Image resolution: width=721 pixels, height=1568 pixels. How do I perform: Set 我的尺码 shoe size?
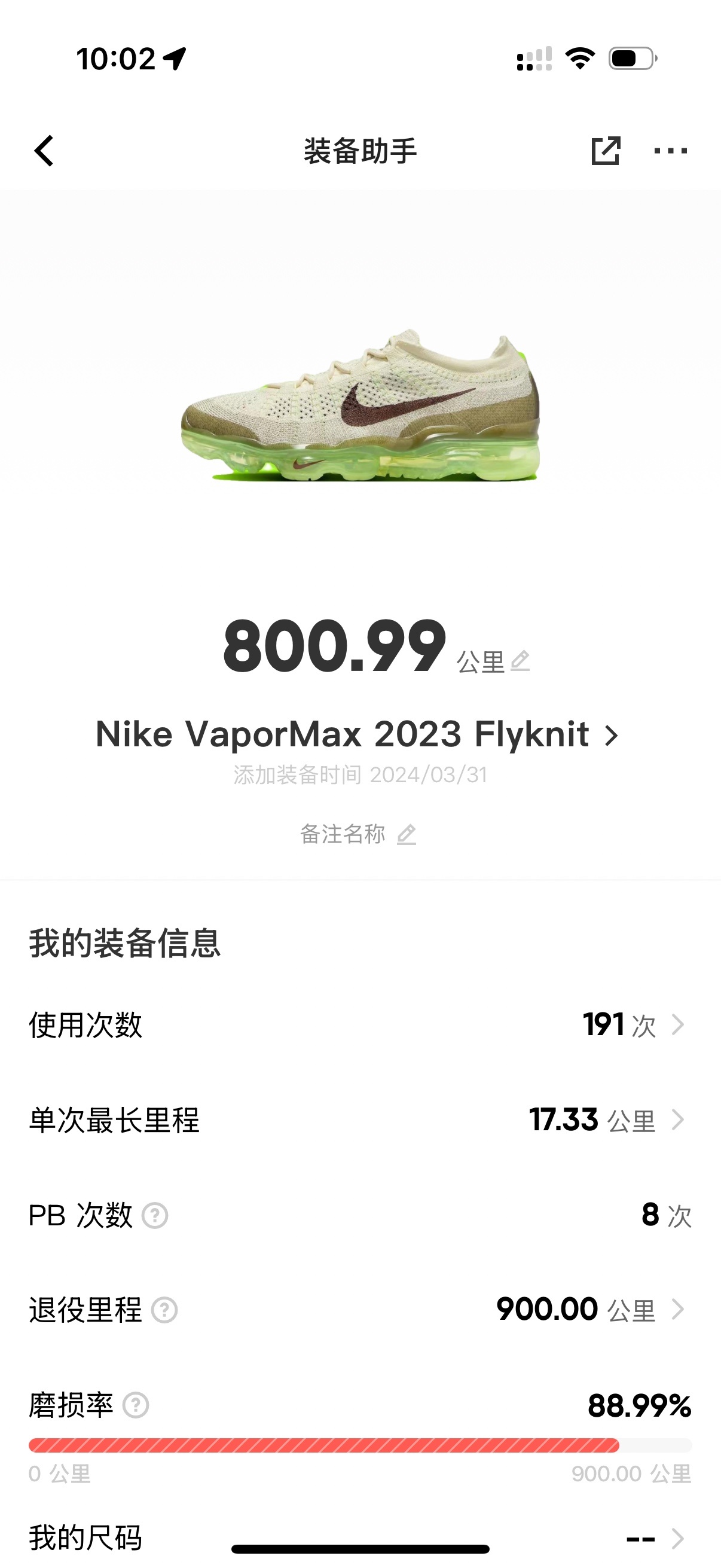click(x=654, y=1539)
